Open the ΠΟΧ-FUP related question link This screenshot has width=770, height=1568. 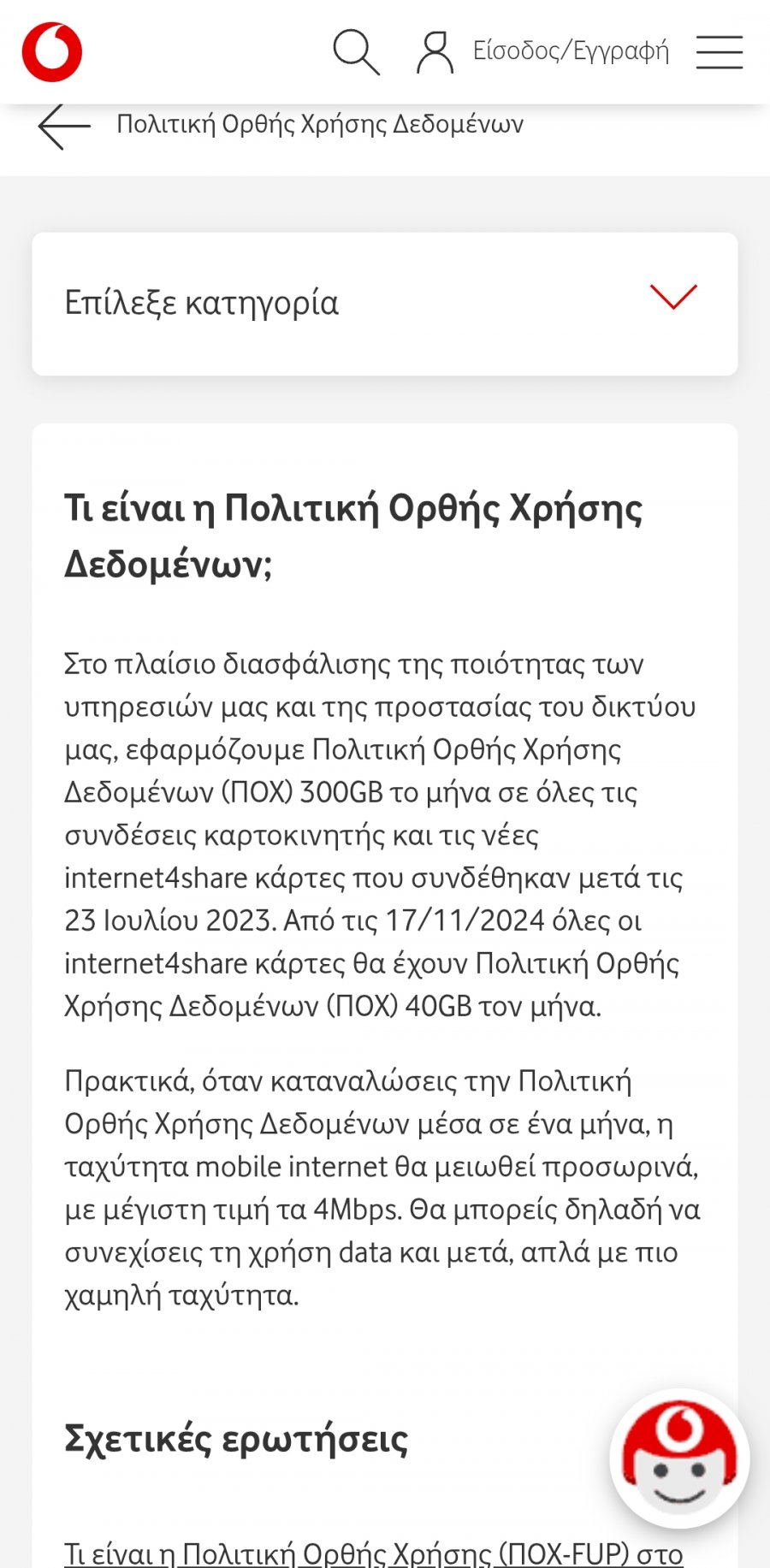click(374, 1553)
